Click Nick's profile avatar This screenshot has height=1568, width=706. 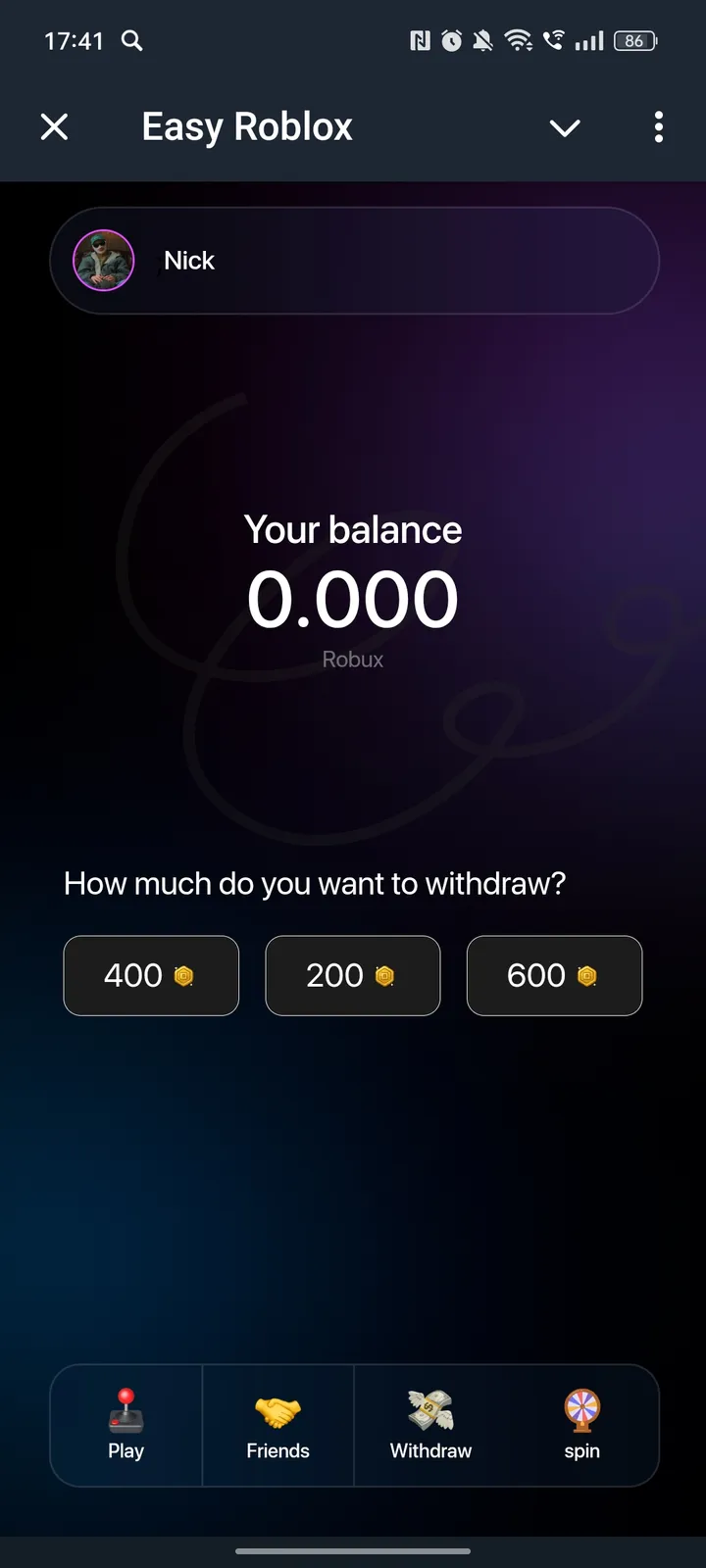104,261
